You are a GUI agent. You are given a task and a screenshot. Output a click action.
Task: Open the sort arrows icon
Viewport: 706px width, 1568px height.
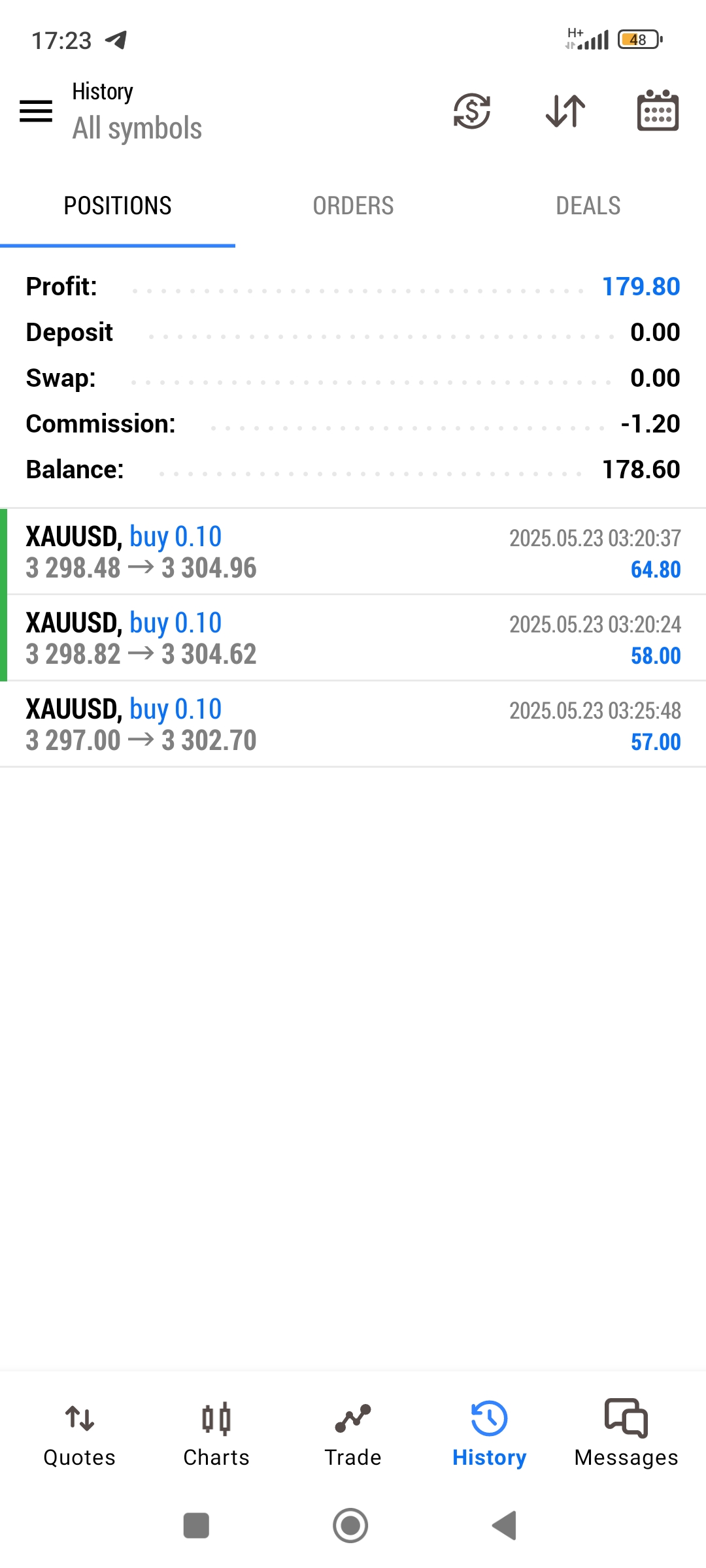(565, 111)
